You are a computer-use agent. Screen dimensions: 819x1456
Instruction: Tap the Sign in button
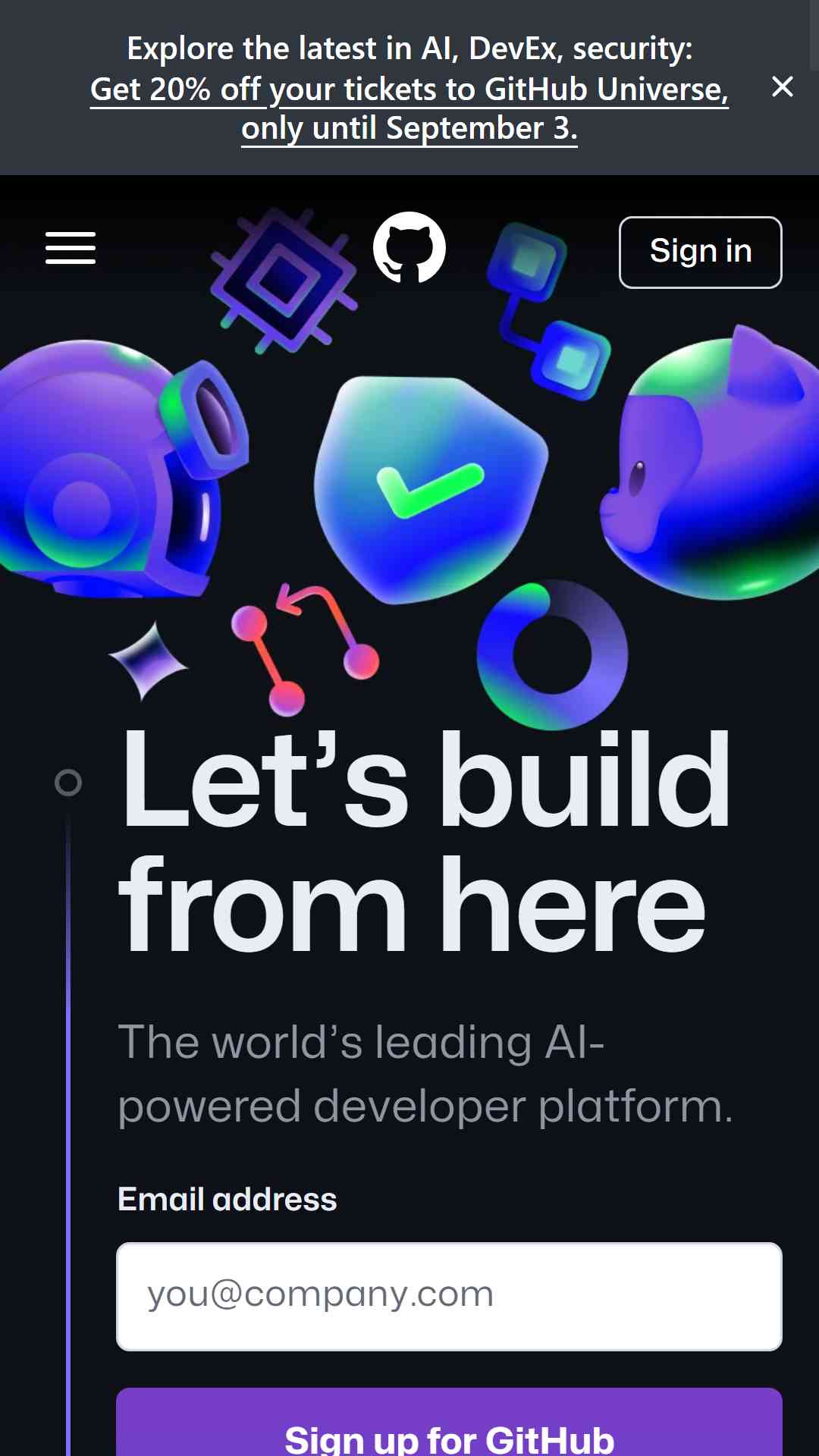[701, 253]
